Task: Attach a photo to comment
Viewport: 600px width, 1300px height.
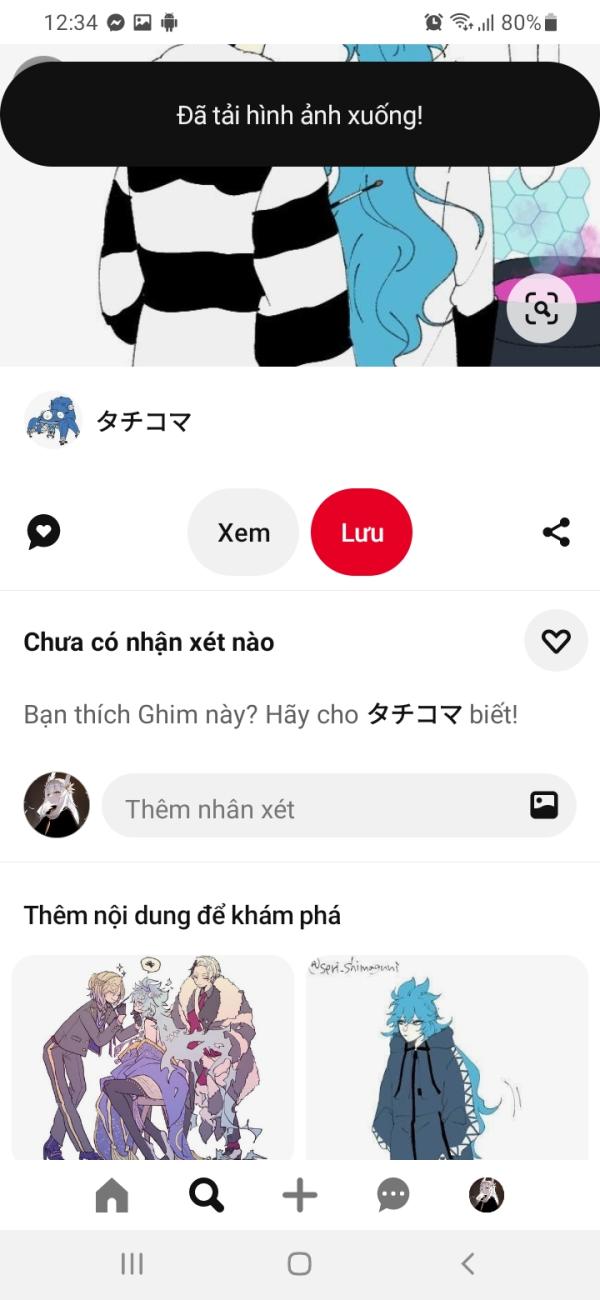Action: pos(544,805)
